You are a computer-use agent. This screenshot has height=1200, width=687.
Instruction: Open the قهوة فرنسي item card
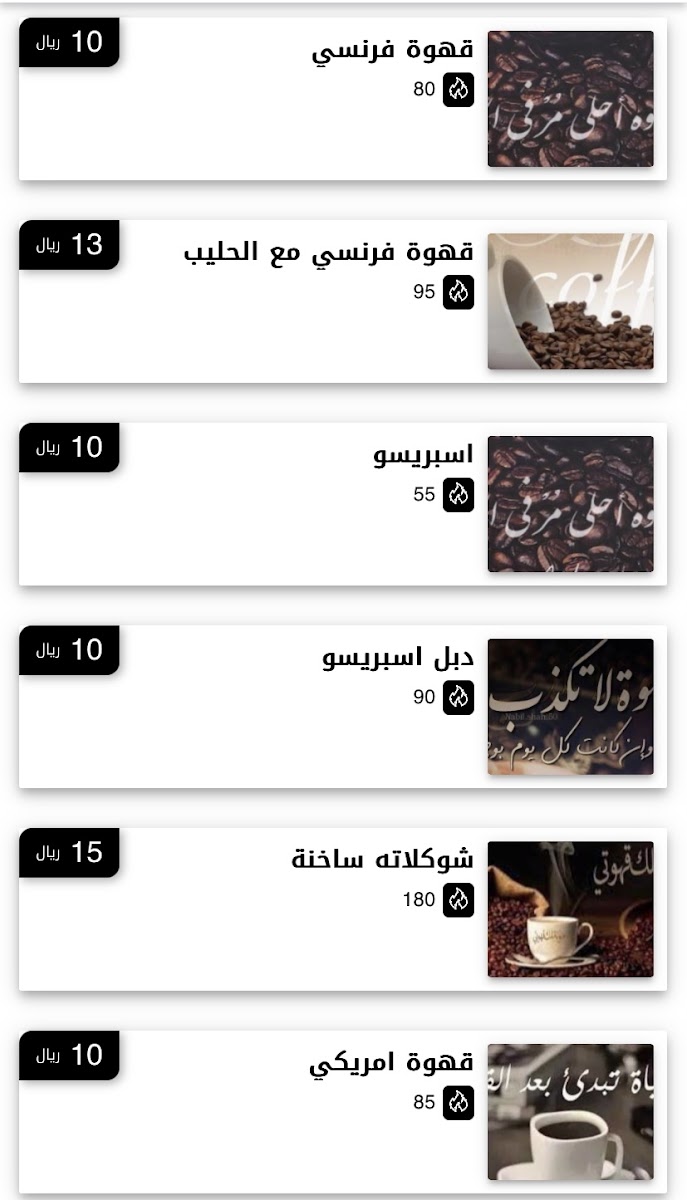[343, 99]
